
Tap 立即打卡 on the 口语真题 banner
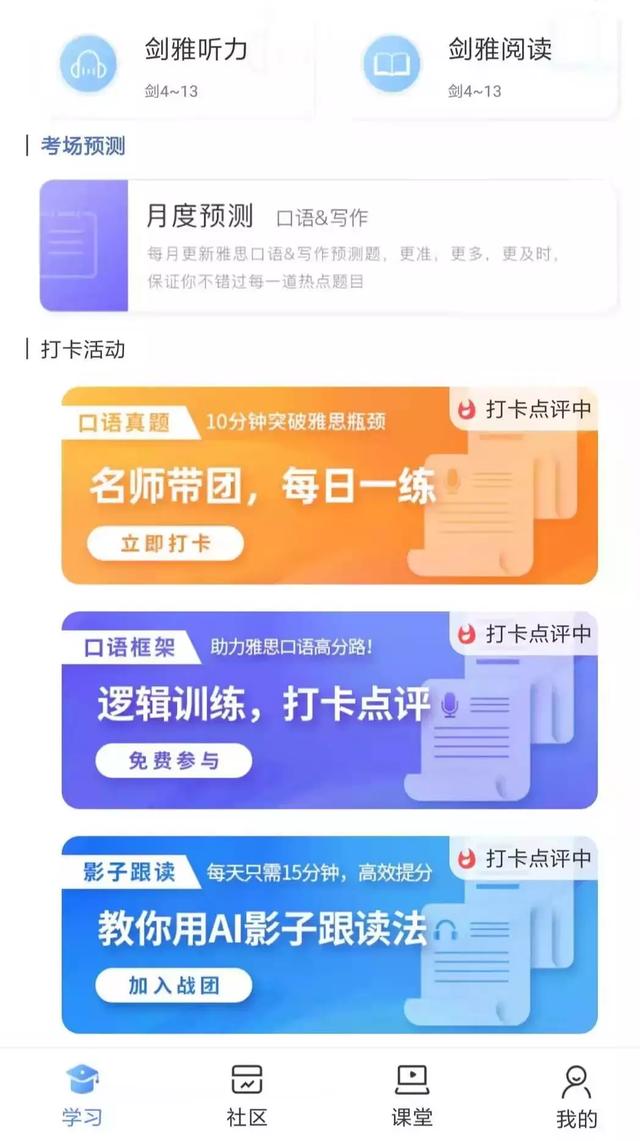tap(165, 544)
